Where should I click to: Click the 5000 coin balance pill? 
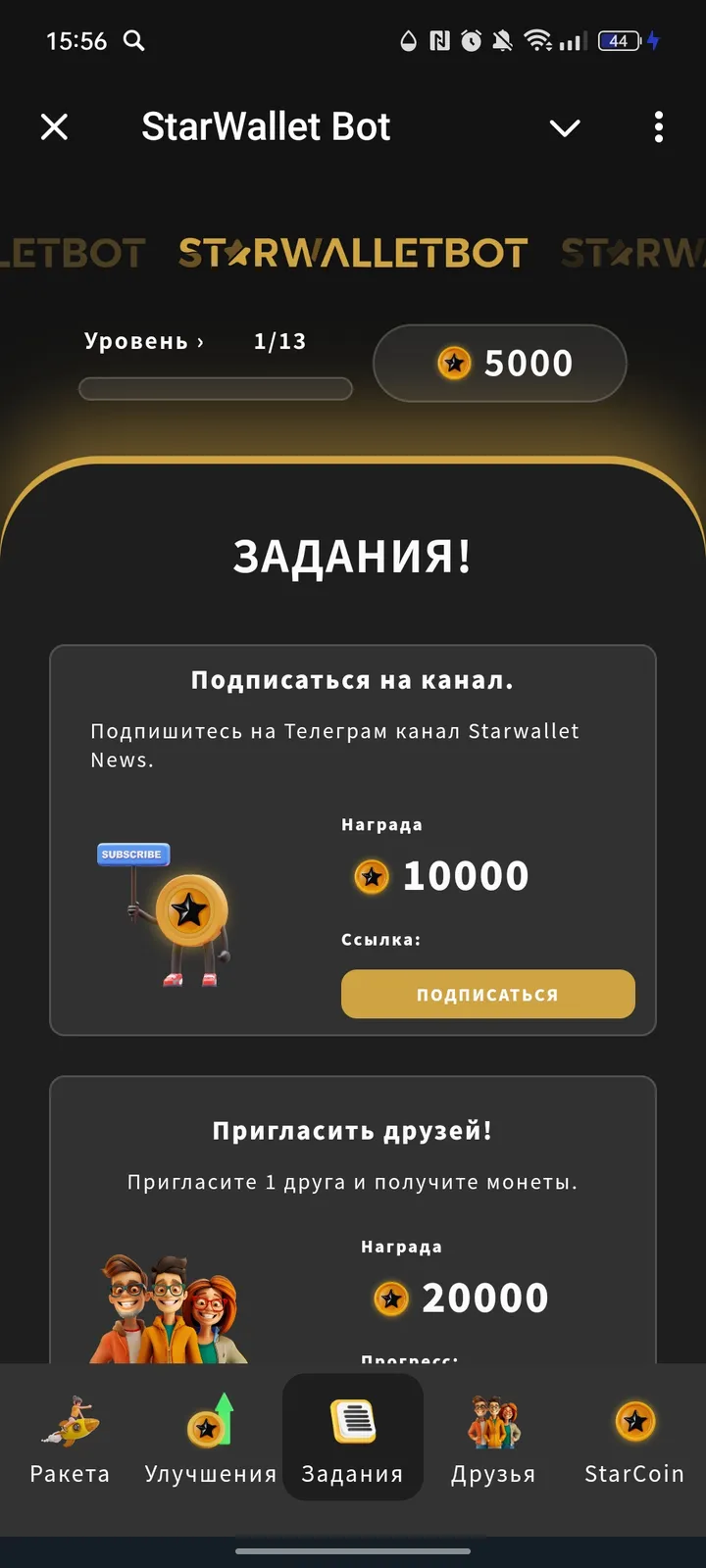500,363
